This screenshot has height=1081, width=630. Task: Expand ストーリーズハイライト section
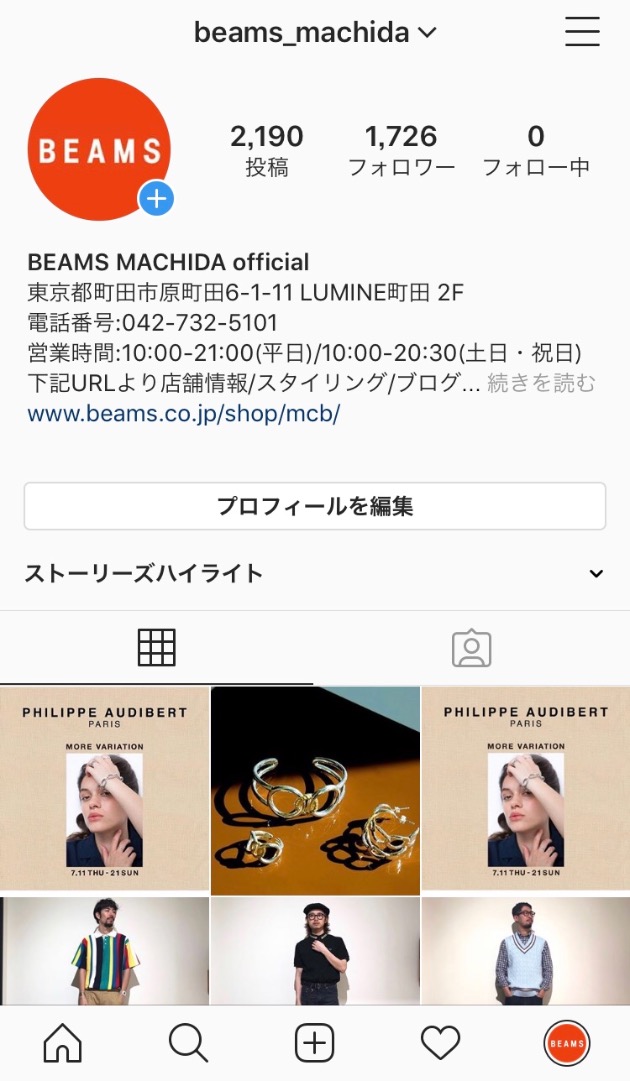pos(596,574)
